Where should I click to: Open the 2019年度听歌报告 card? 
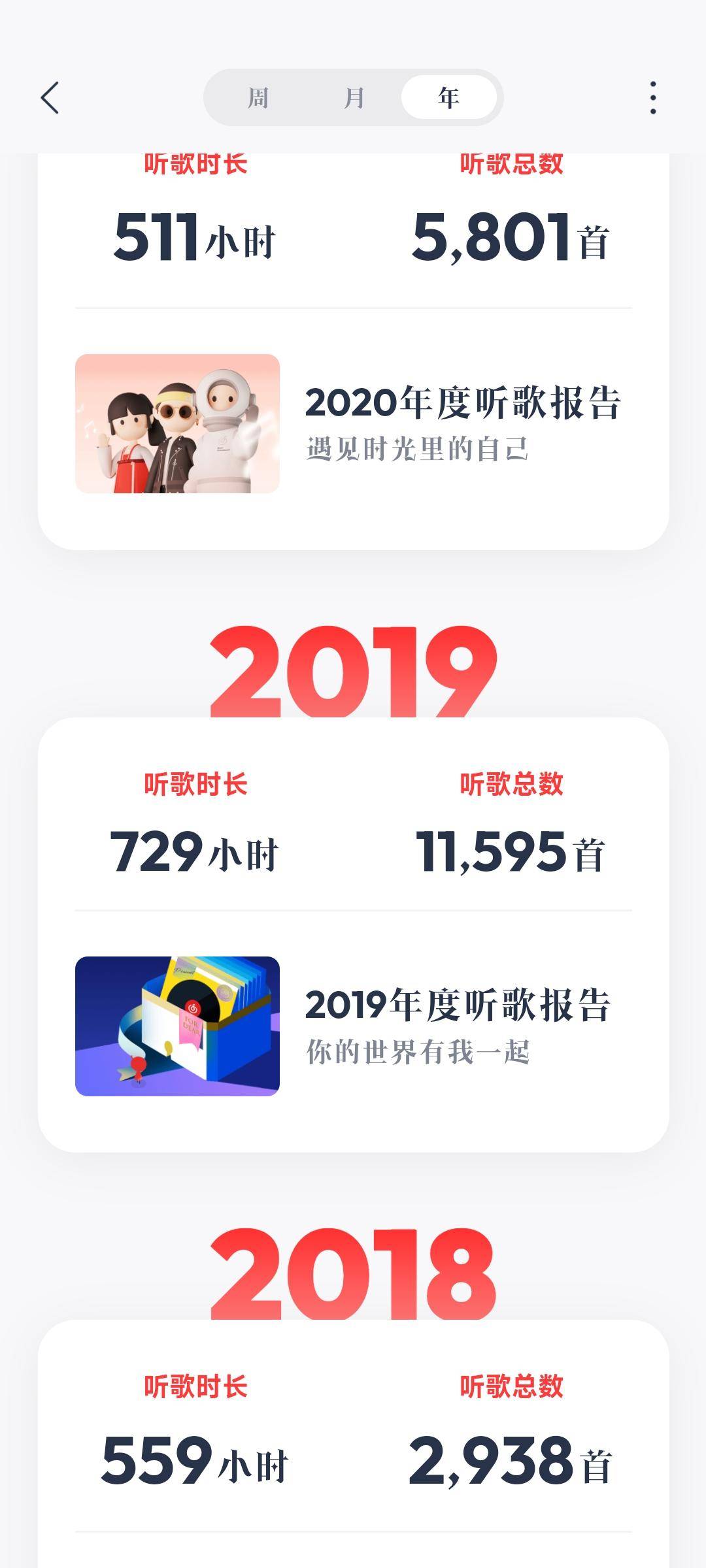[x=353, y=1026]
